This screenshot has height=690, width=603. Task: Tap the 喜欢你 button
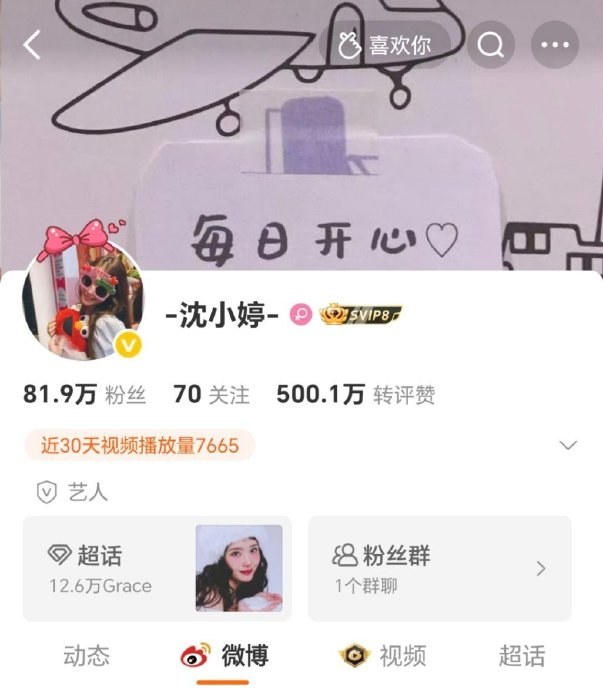tap(385, 45)
